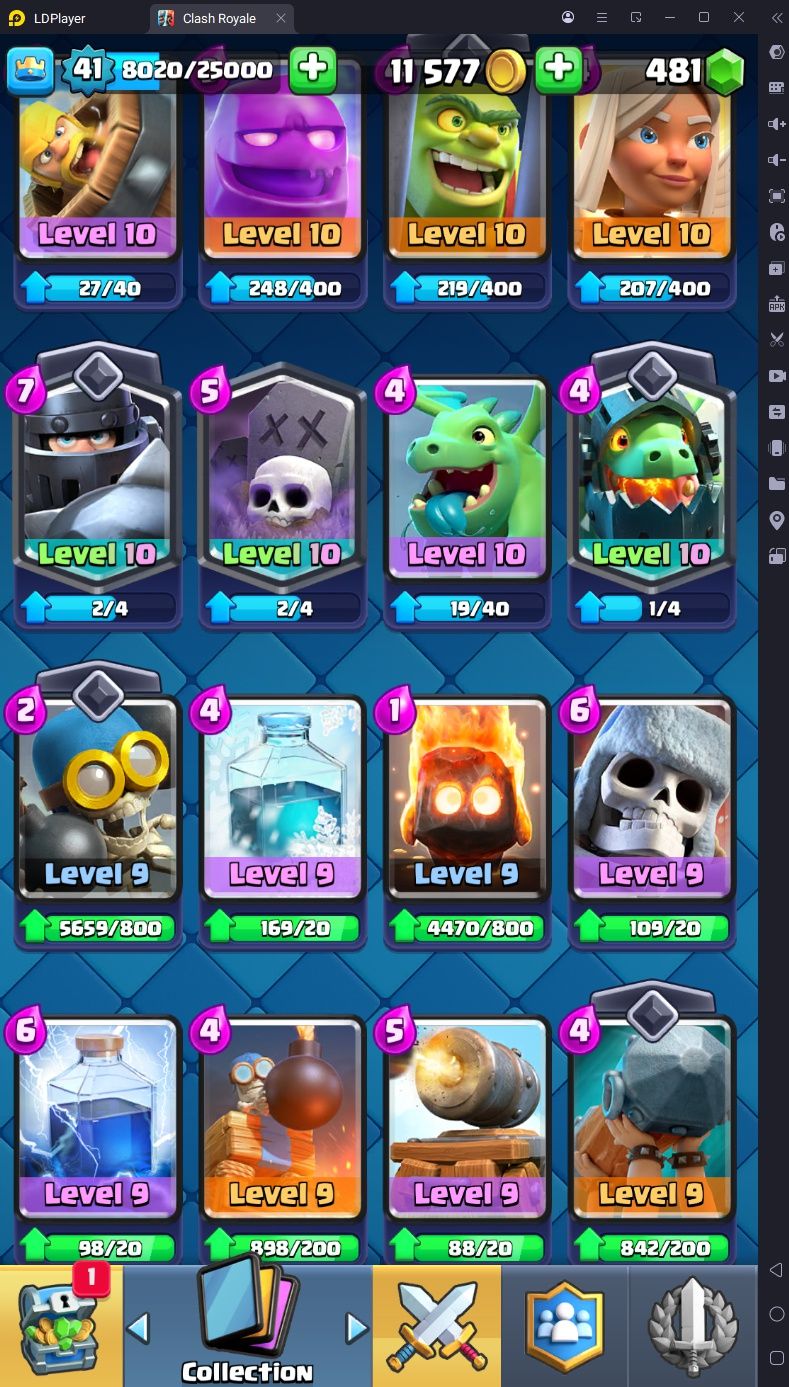The width and height of the screenshot is (789, 1387).
Task: Open the crown profile icon
Action: click(x=30, y=69)
